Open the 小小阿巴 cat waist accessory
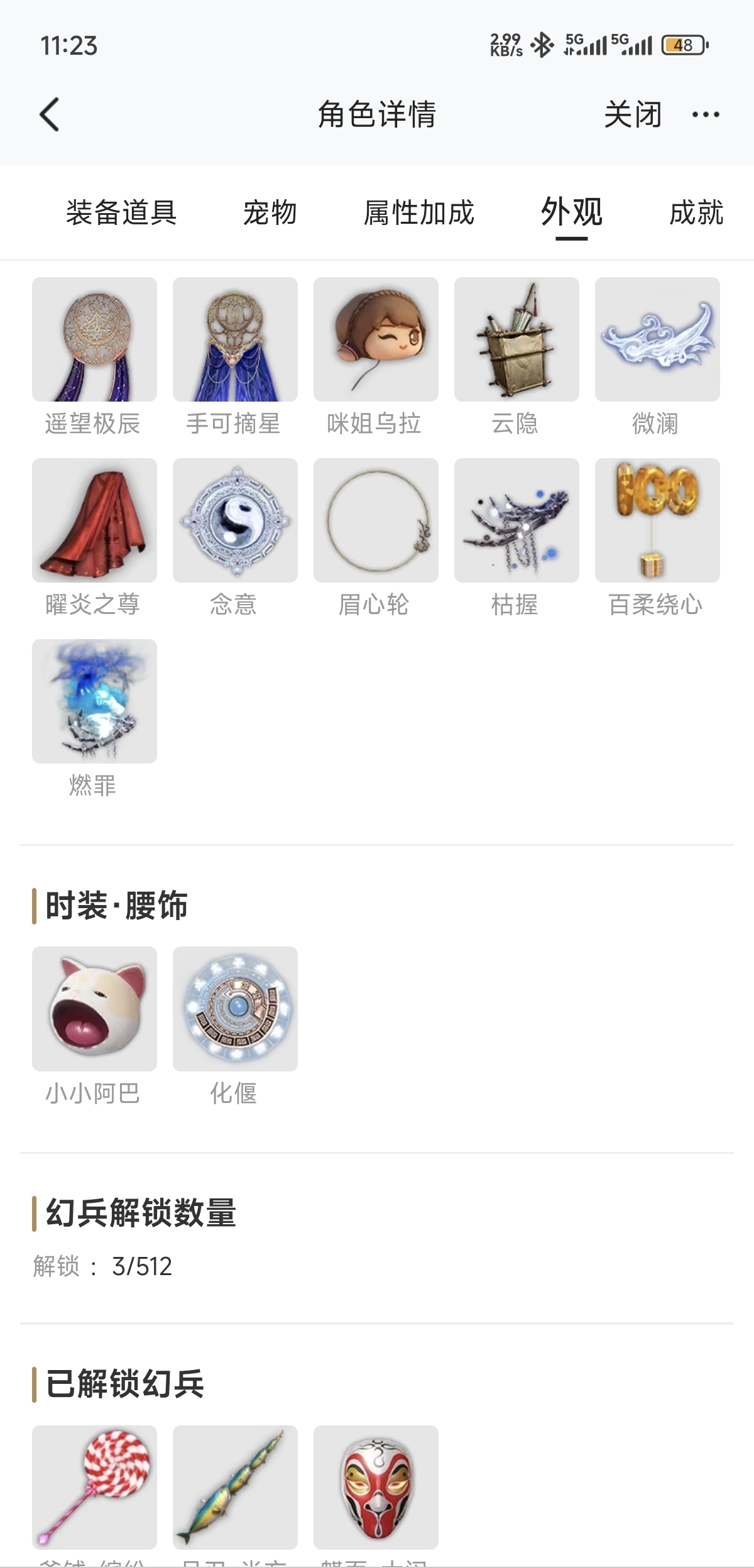Image resolution: width=754 pixels, height=1568 pixels. pyautogui.click(x=94, y=1009)
